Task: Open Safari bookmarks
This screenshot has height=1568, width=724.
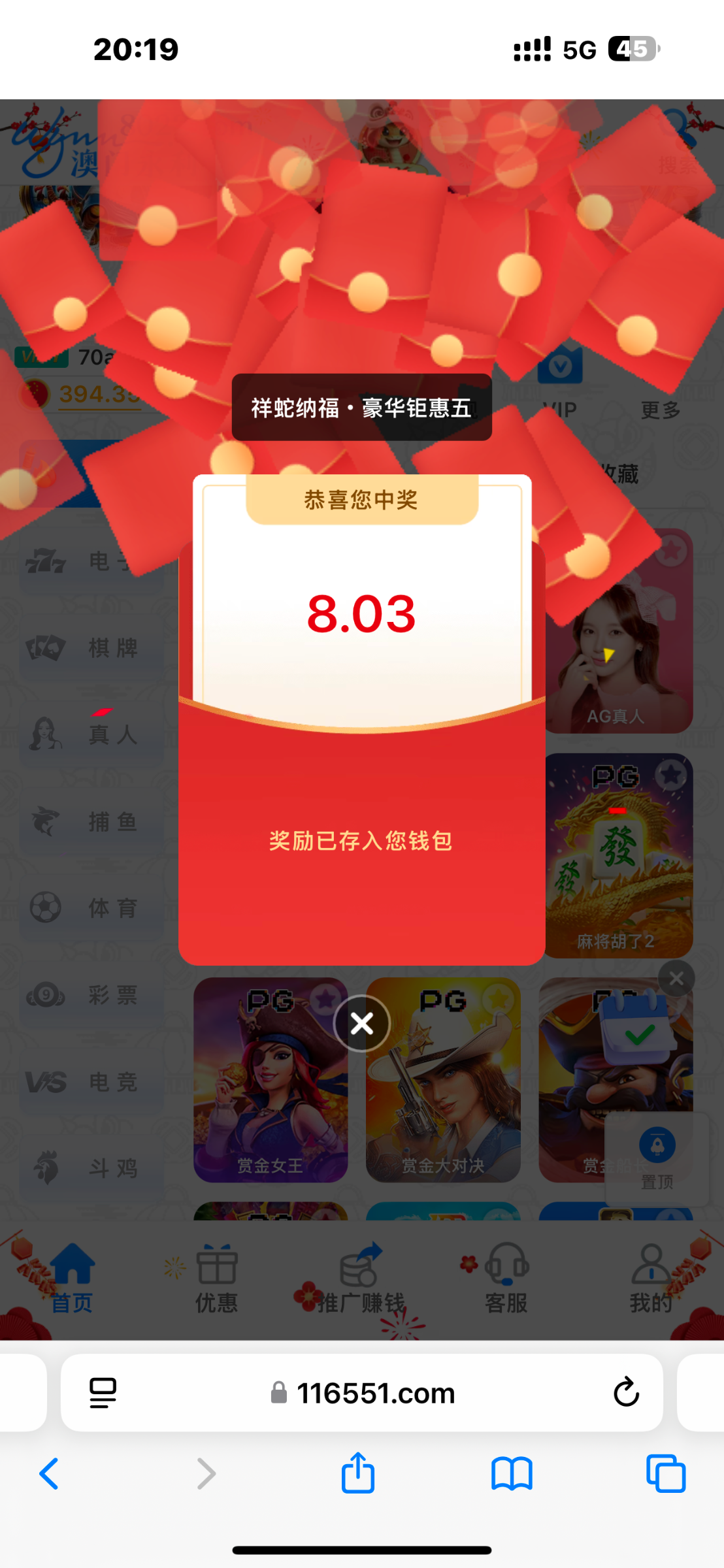Action: tap(512, 1474)
